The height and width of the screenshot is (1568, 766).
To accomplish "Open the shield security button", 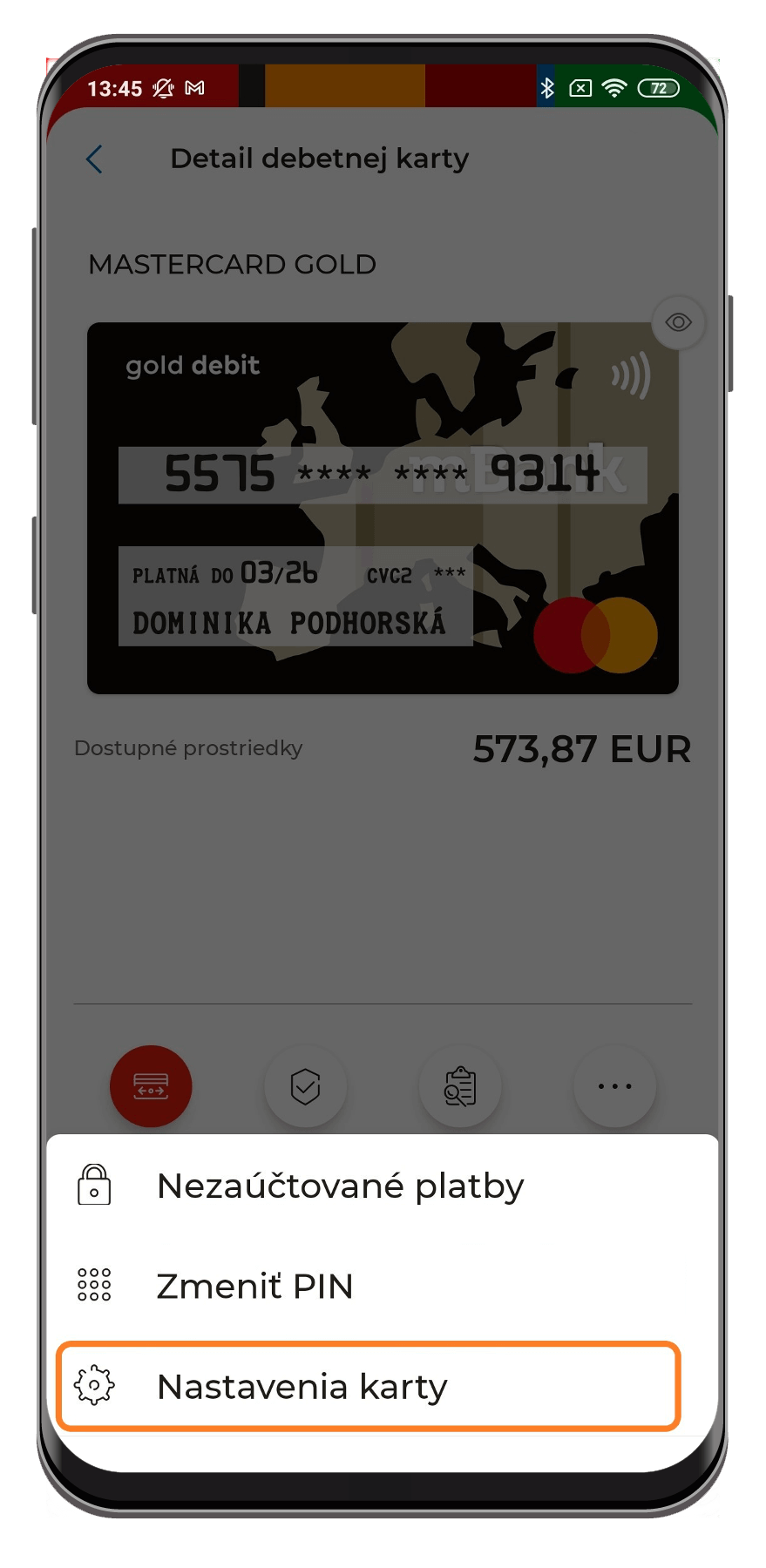I will 305,1086.
